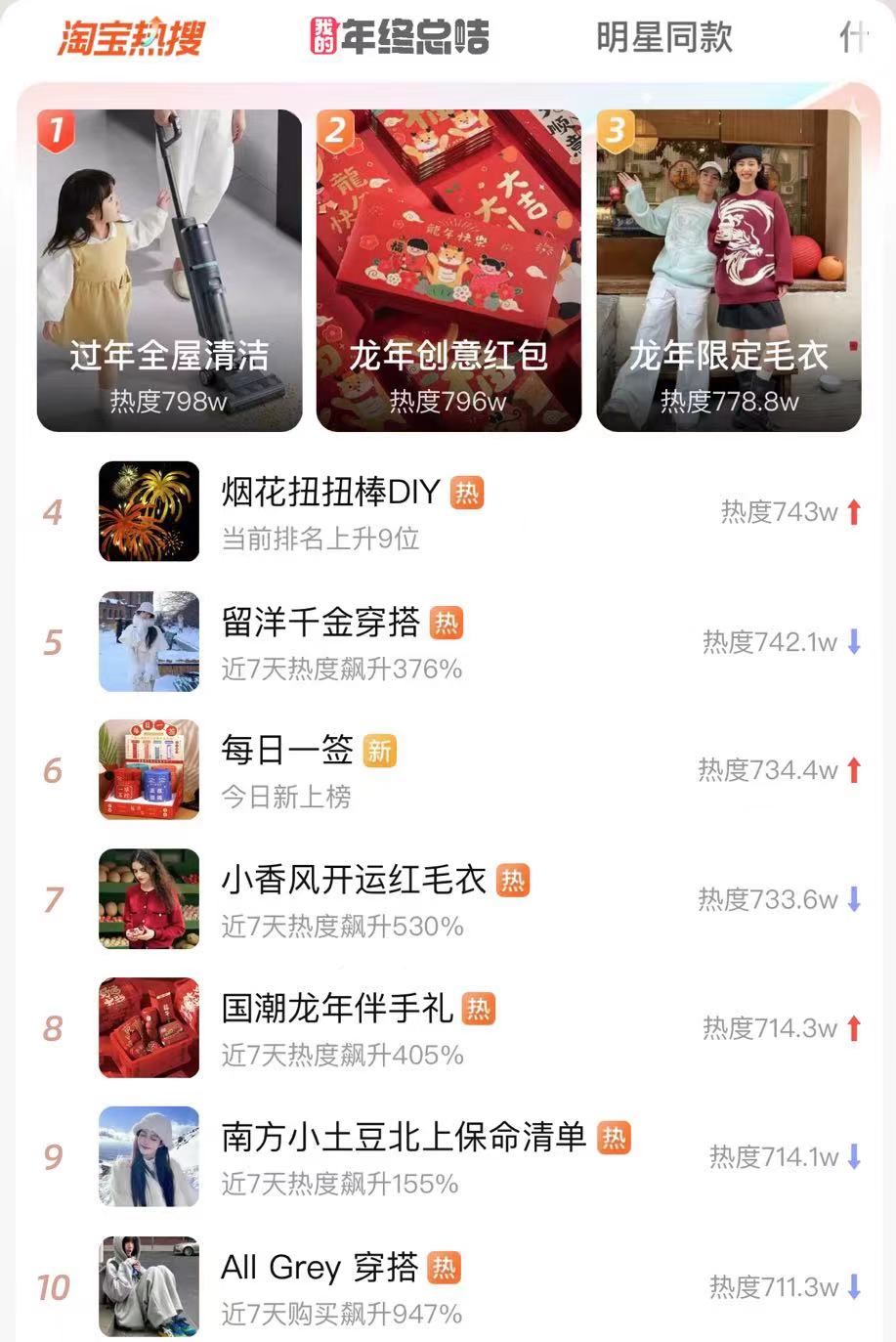896x1342 pixels.
Task: Open the 龙年创意红包 card
Action: point(448,270)
